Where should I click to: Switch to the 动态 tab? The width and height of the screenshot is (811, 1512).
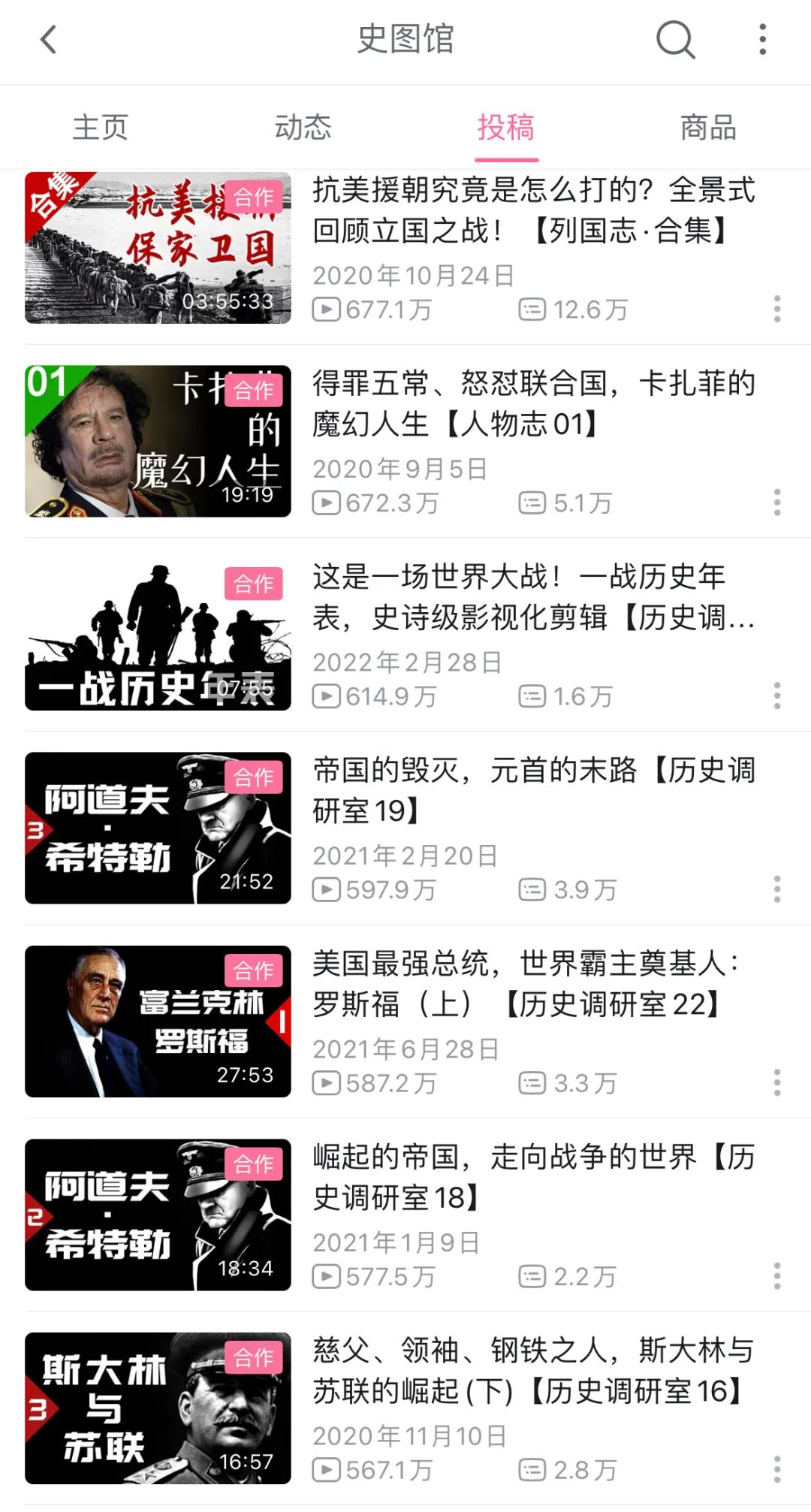click(x=303, y=128)
